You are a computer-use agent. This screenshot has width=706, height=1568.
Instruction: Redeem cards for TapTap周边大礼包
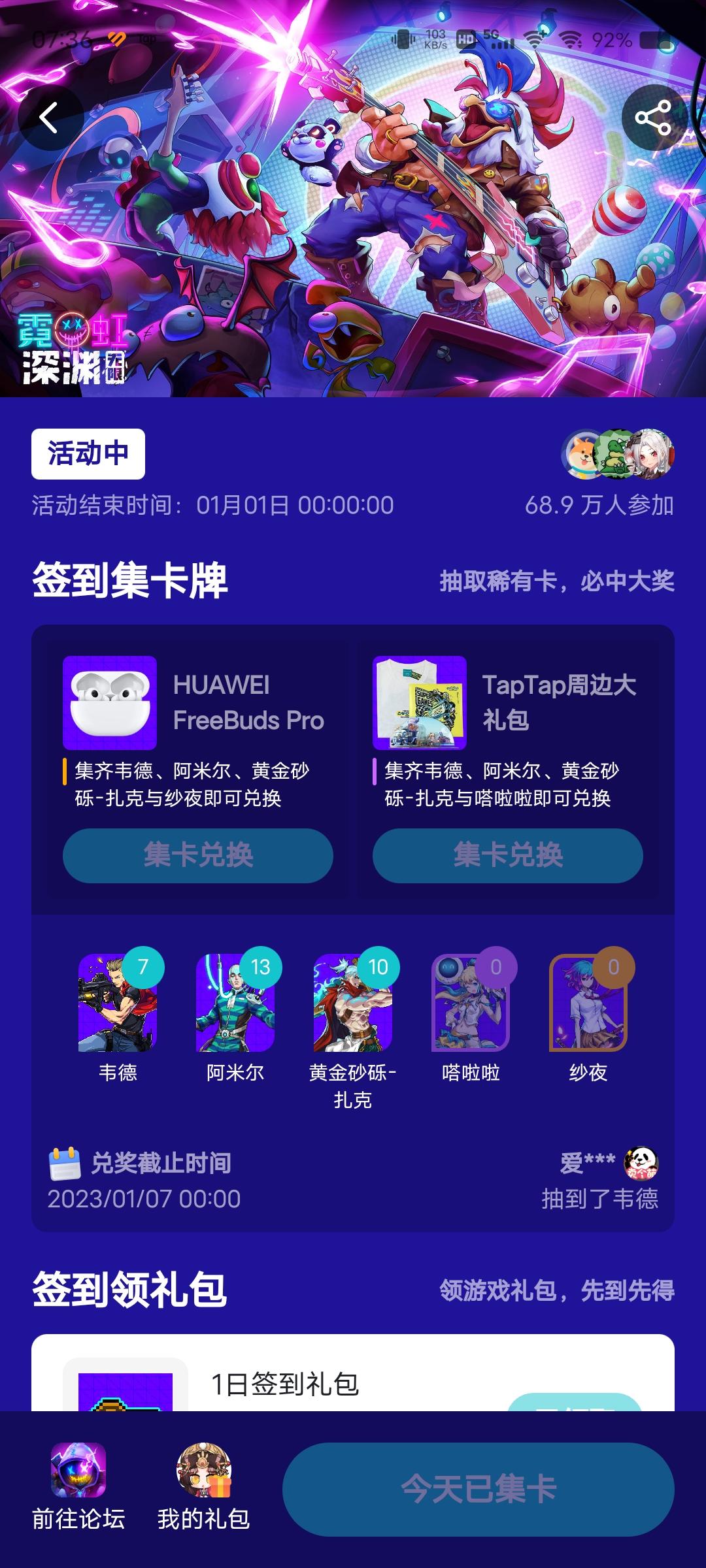click(x=507, y=855)
